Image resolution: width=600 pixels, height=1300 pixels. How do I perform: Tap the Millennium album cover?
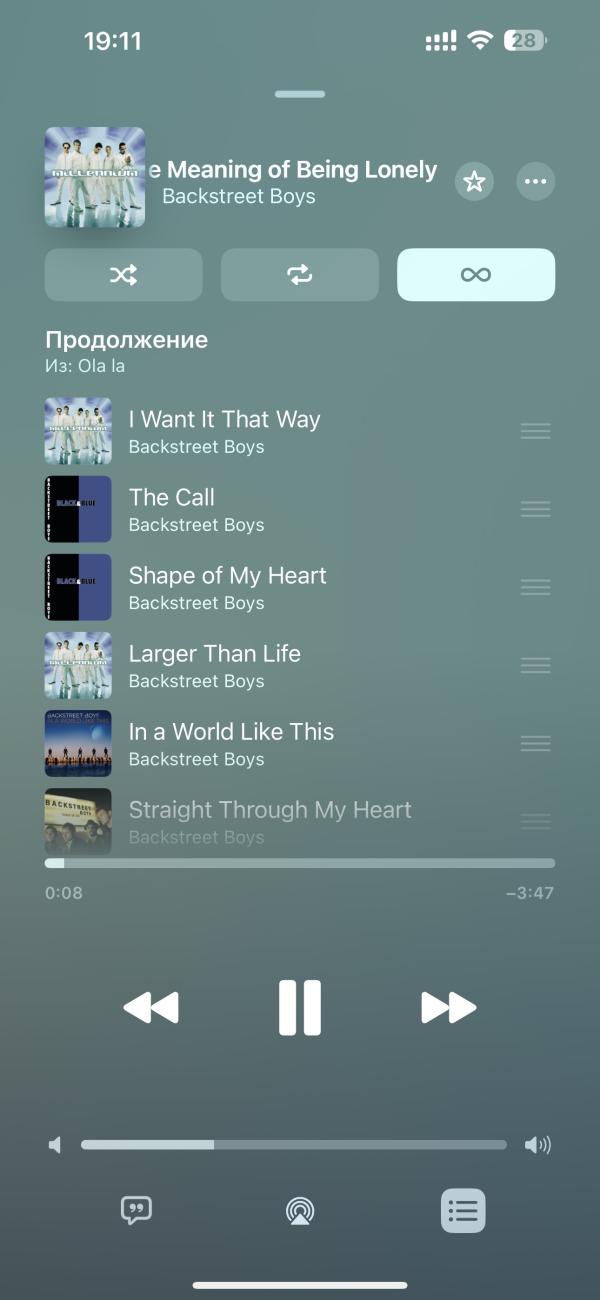tap(95, 177)
